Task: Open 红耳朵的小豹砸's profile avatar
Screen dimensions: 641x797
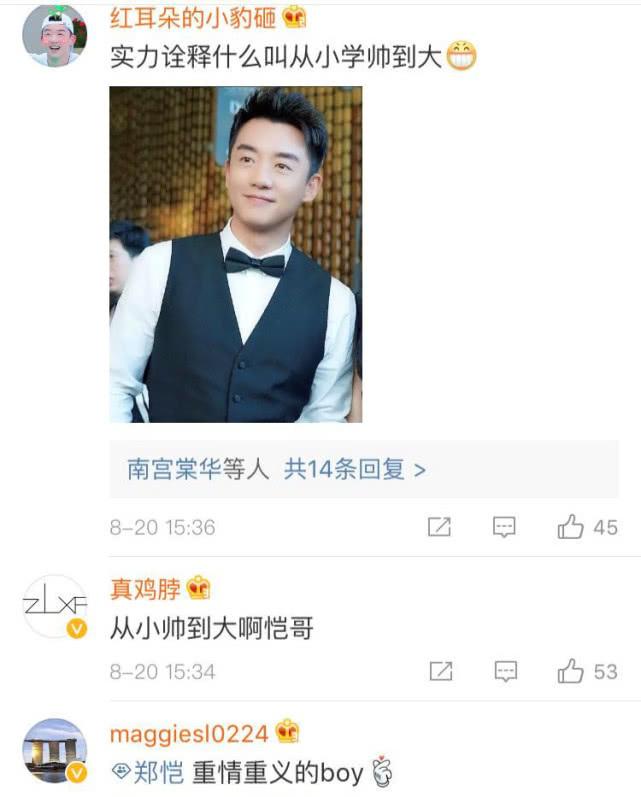Action: coord(54,36)
